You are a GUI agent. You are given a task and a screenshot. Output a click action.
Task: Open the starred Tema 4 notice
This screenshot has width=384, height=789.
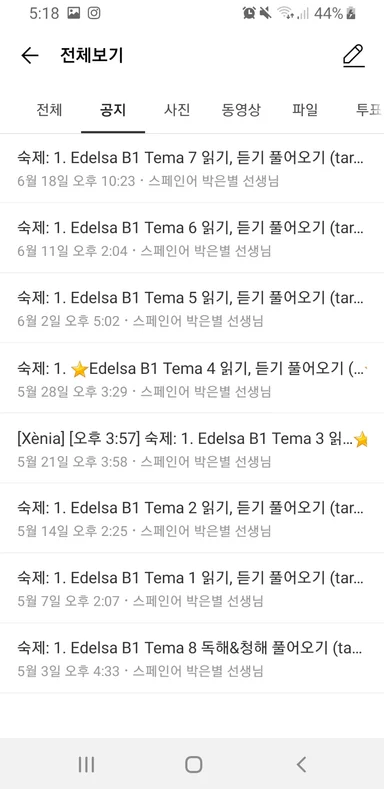[x=192, y=378]
